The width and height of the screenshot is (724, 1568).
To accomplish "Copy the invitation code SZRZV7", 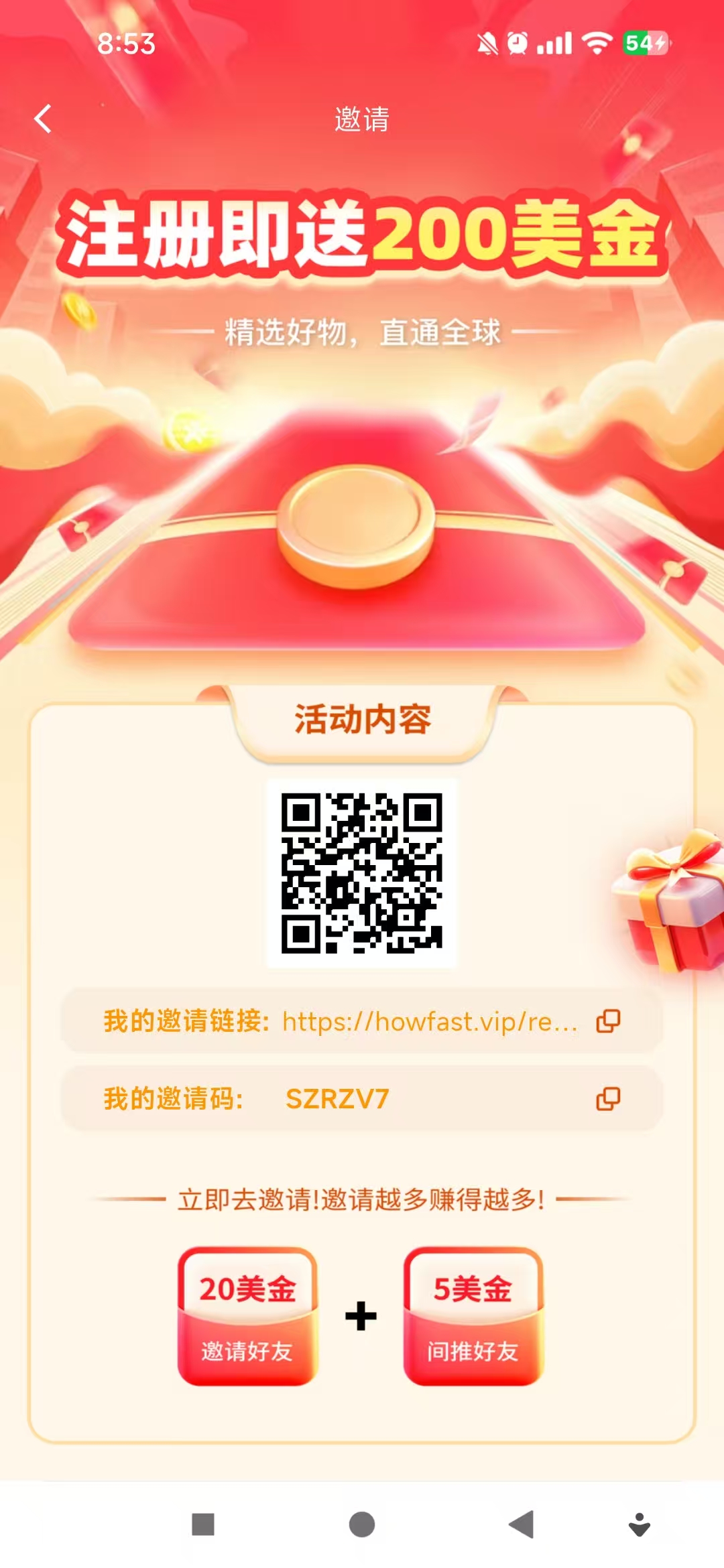I will click(608, 1099).
